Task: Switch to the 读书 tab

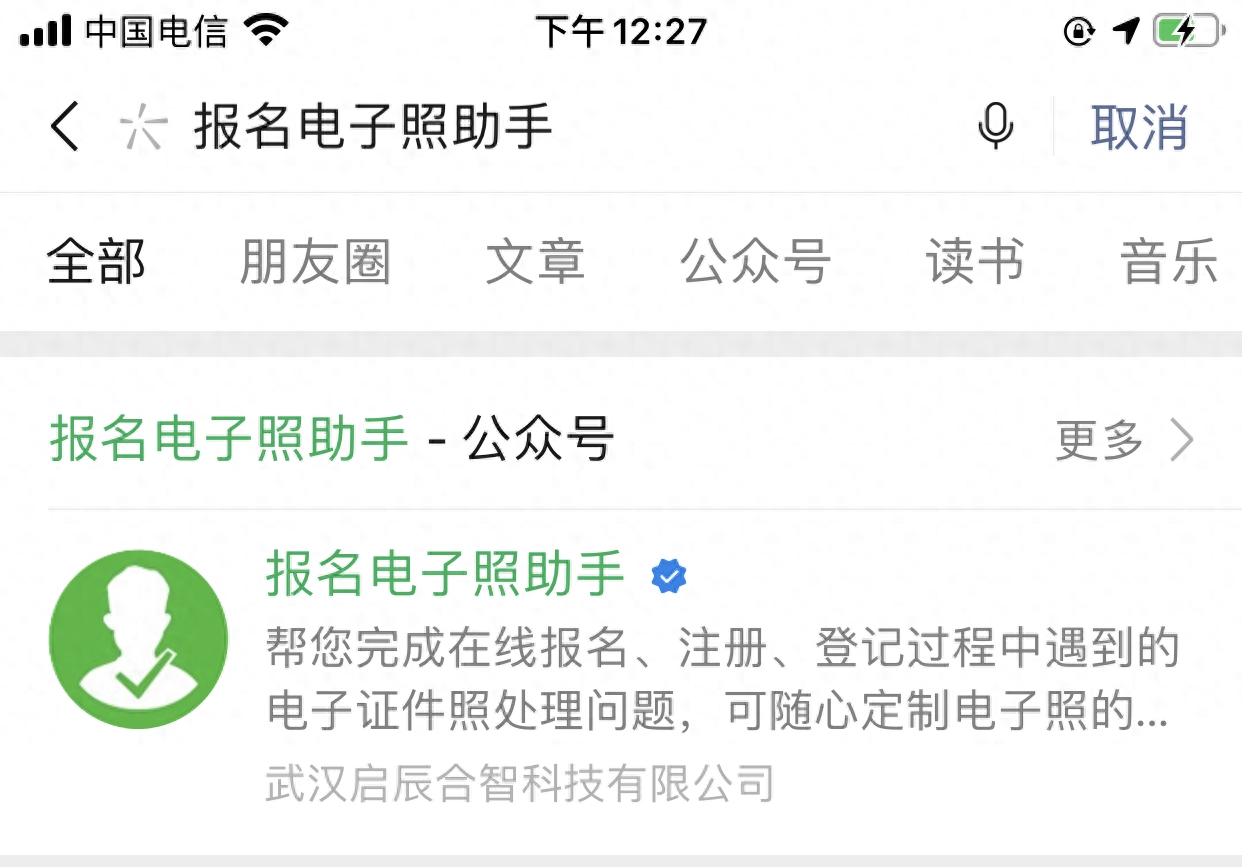Action: click(x=975, y=262)
